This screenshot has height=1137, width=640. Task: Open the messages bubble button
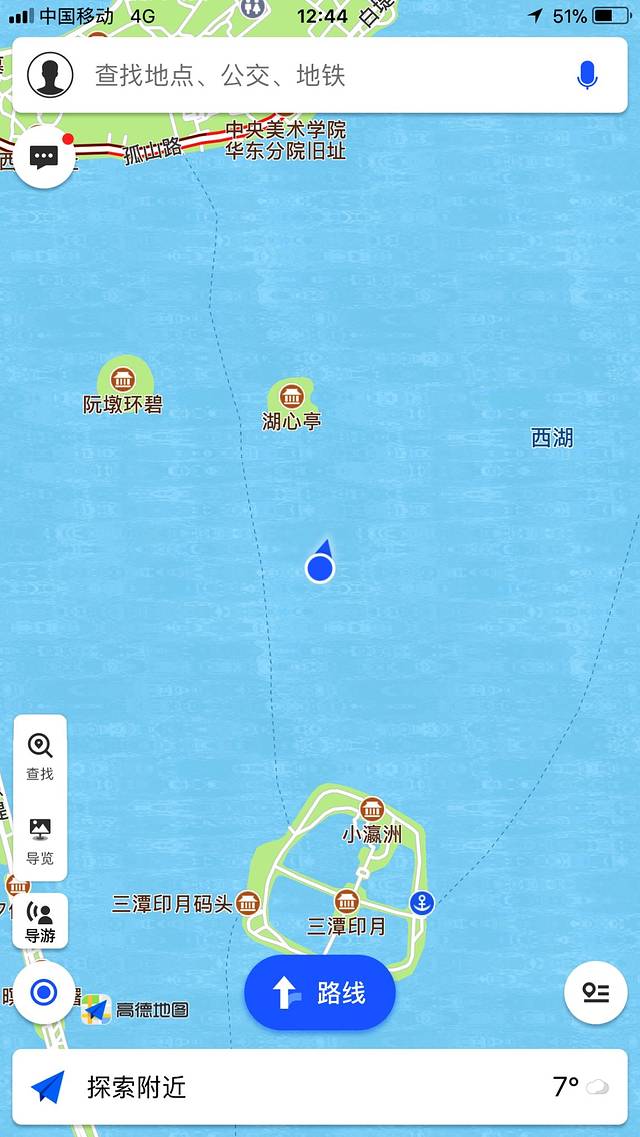(x=44, y=157)
